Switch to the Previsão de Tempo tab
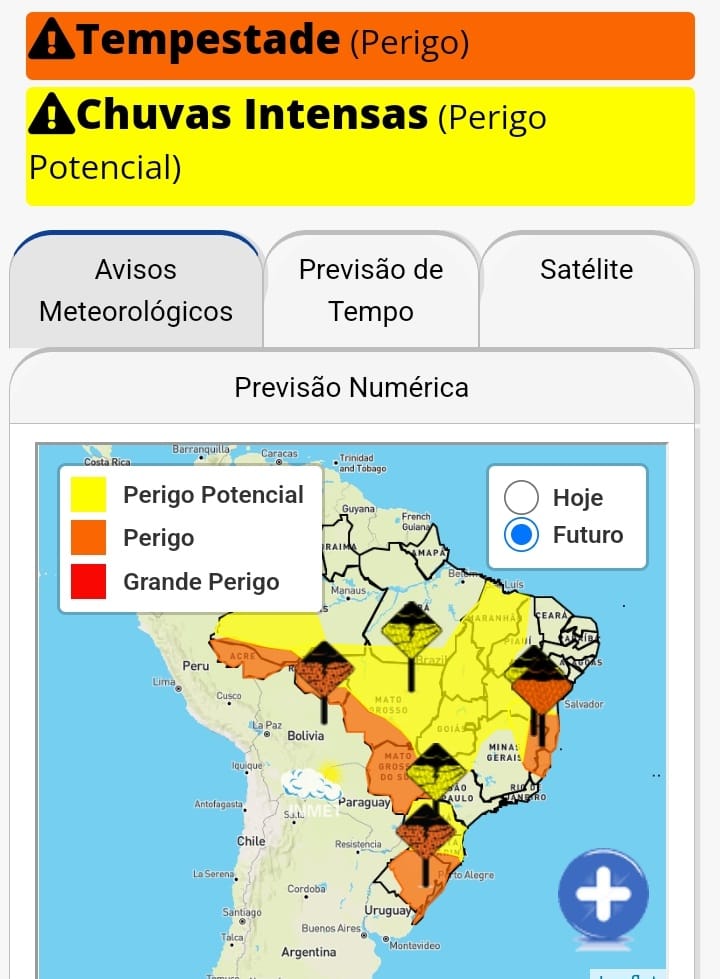Screen dimensions: 720x979 [x=371, y=290]
